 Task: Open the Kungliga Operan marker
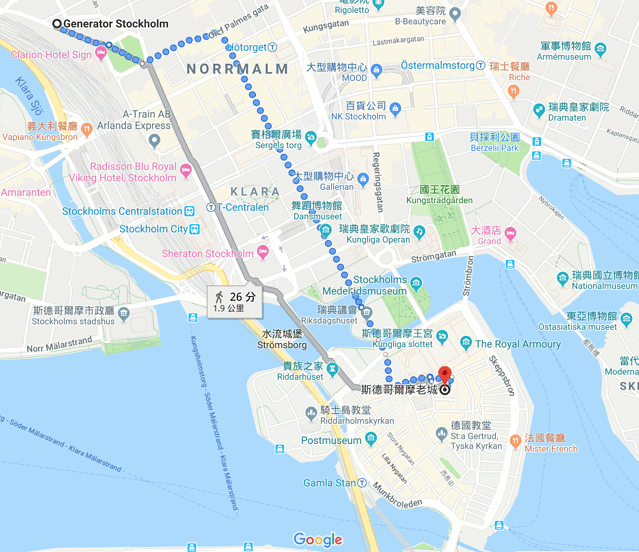(x=420, y=233)
